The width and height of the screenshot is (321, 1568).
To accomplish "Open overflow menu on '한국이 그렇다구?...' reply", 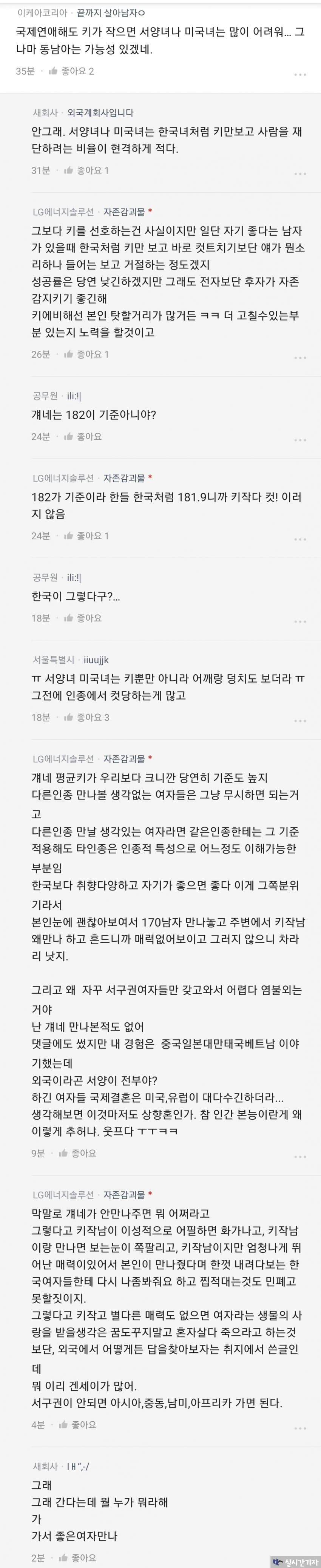I will [x=300, y=621].
